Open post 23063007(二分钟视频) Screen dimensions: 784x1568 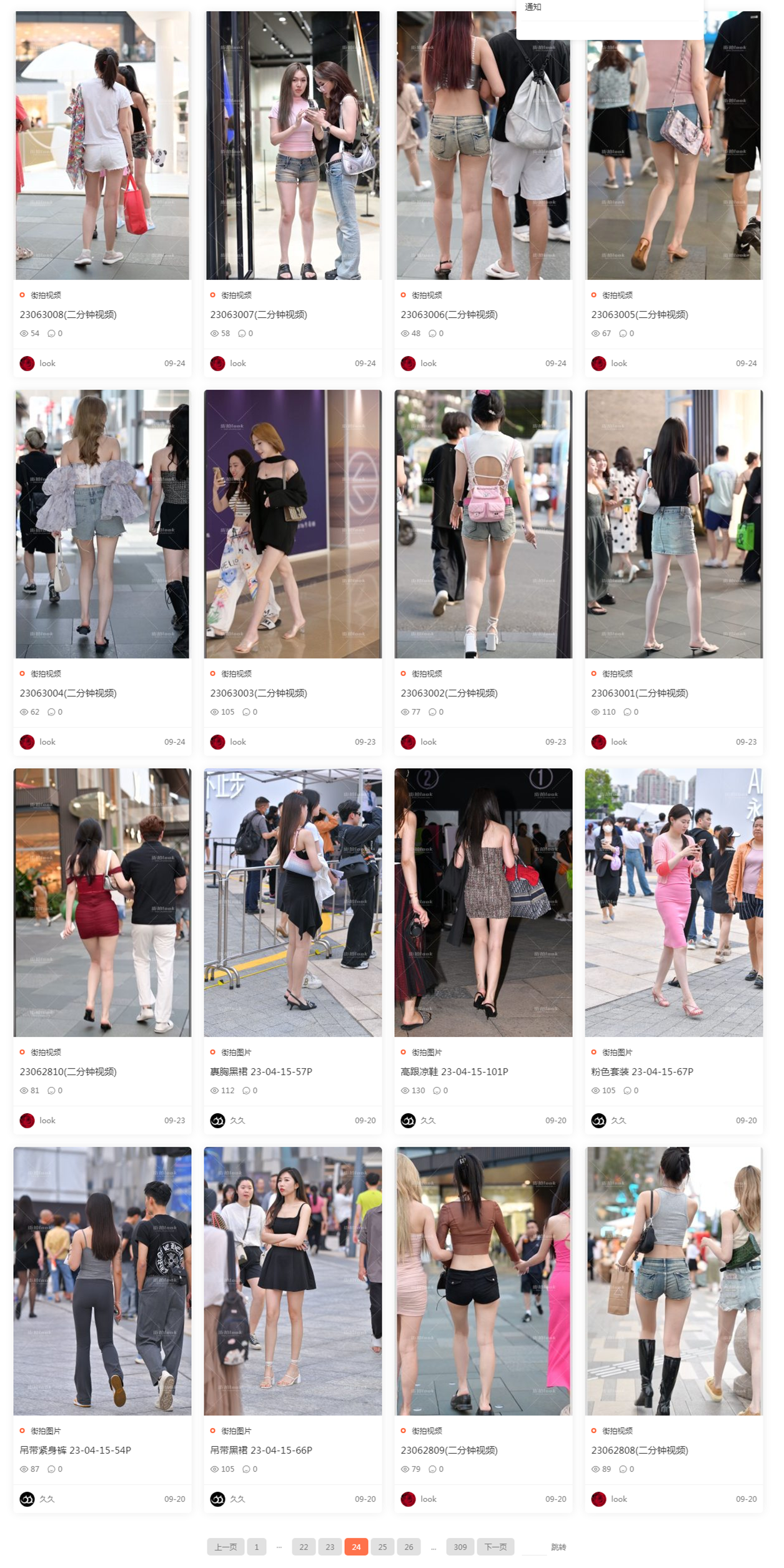(259, 314)
